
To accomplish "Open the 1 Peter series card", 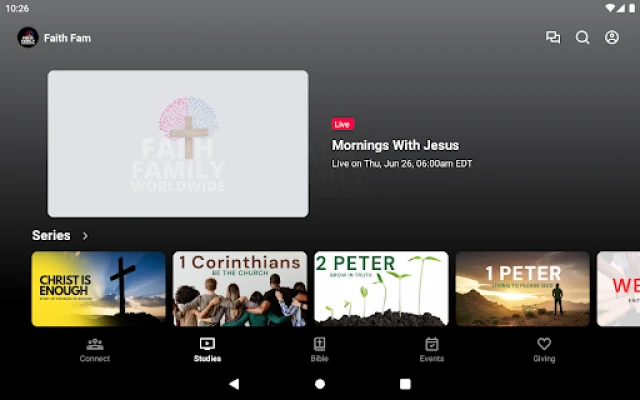I will coord(522,288).
